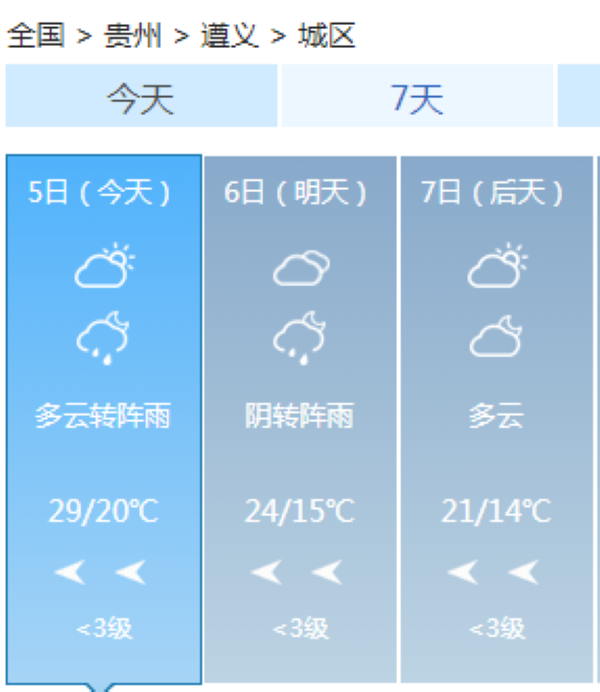View the 7日 (后天) forecast card
600x692 pixels.
click(497, 418)
